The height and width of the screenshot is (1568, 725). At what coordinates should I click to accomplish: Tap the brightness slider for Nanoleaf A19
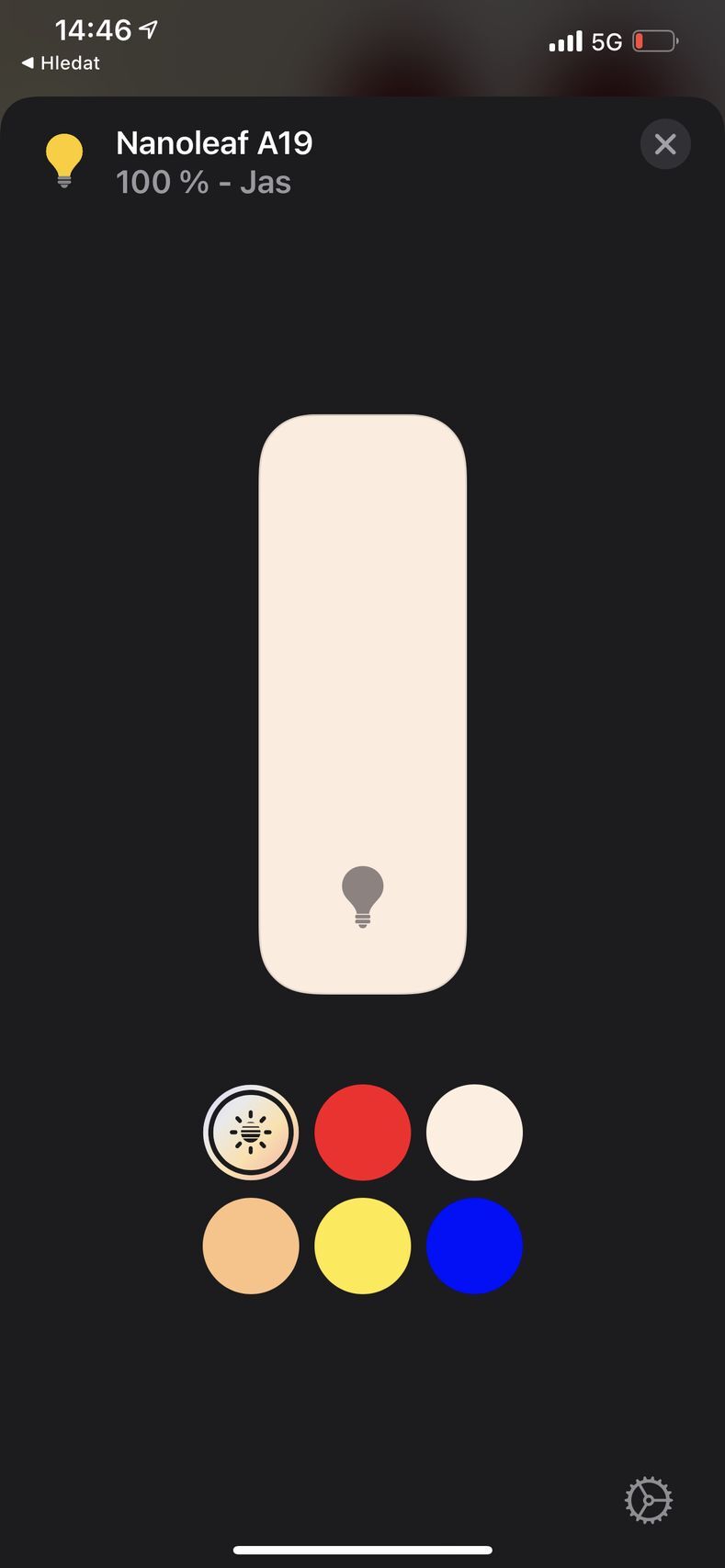pos(362,704)
